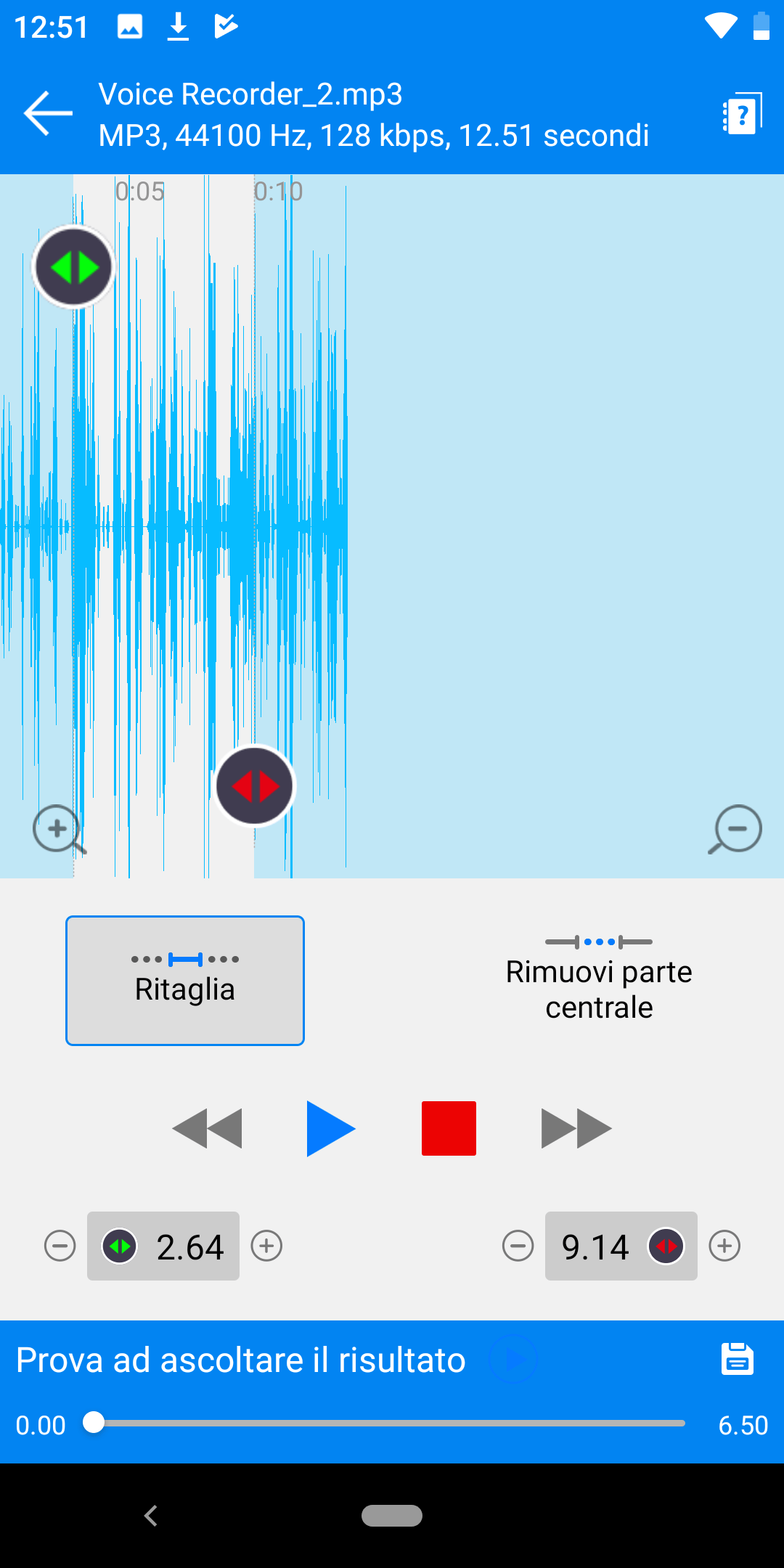Zoom out of the waveform
Viewport: 784px width, 1568px height.
coord(736,828)
